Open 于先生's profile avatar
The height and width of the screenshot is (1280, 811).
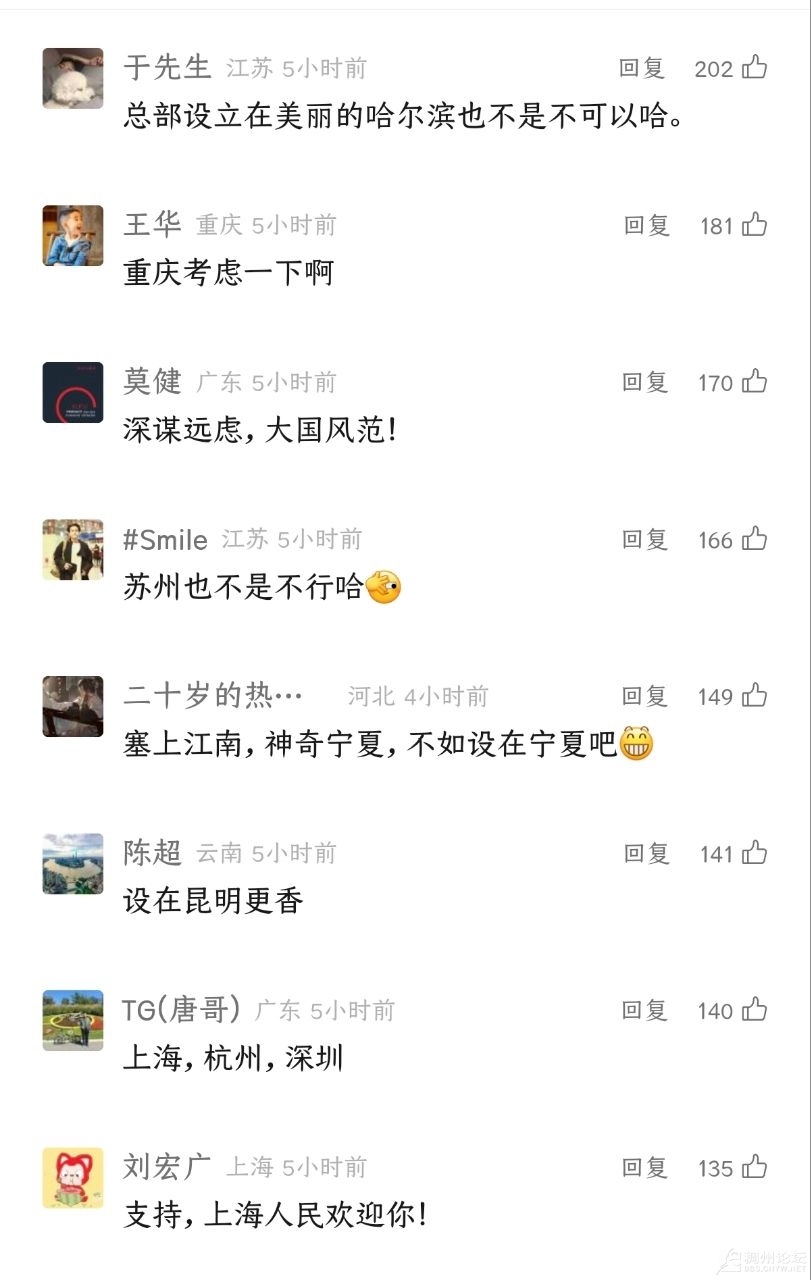(x=73, y=78)
